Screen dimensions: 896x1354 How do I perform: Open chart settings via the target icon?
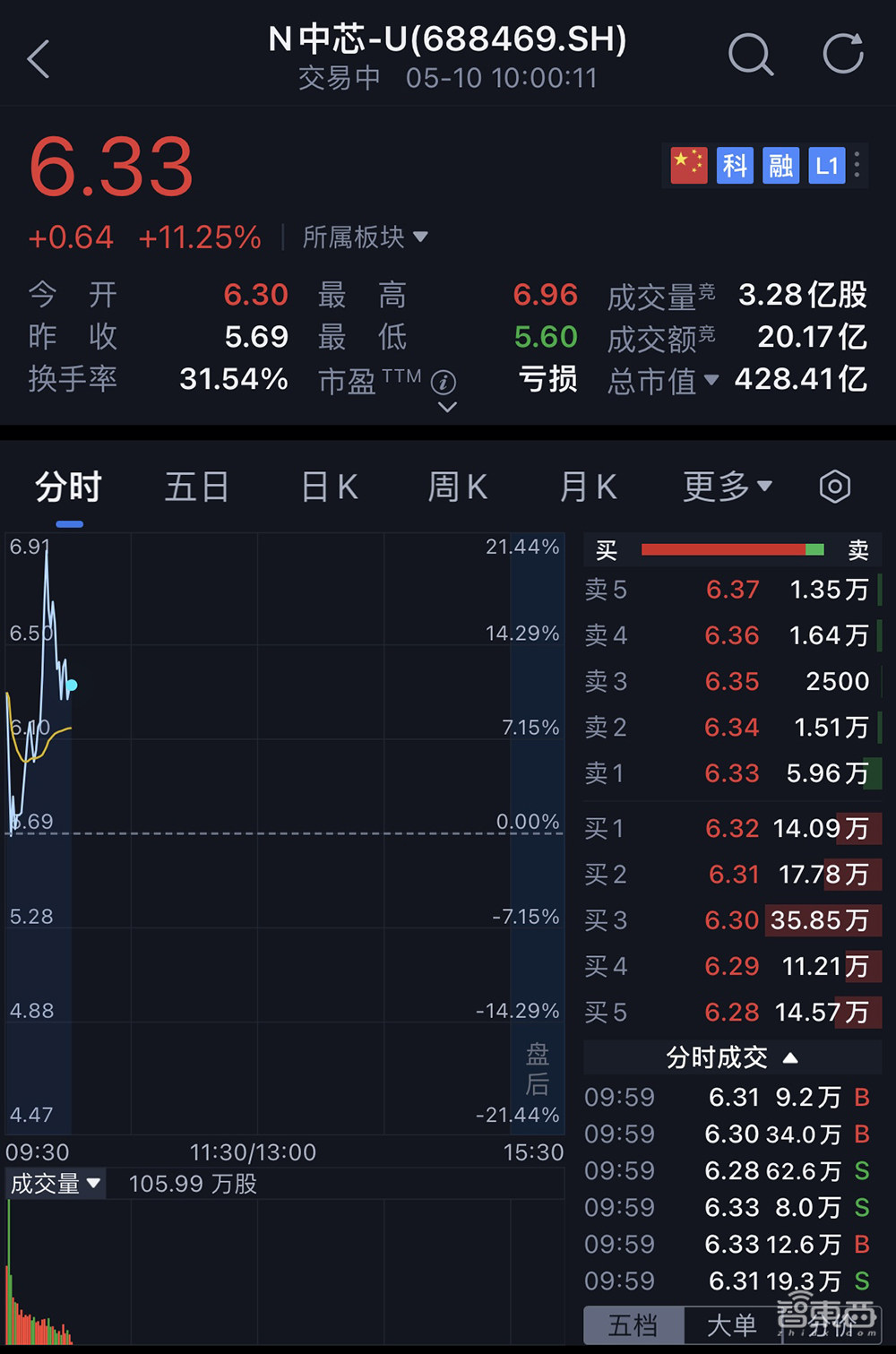tap(833, 486)
